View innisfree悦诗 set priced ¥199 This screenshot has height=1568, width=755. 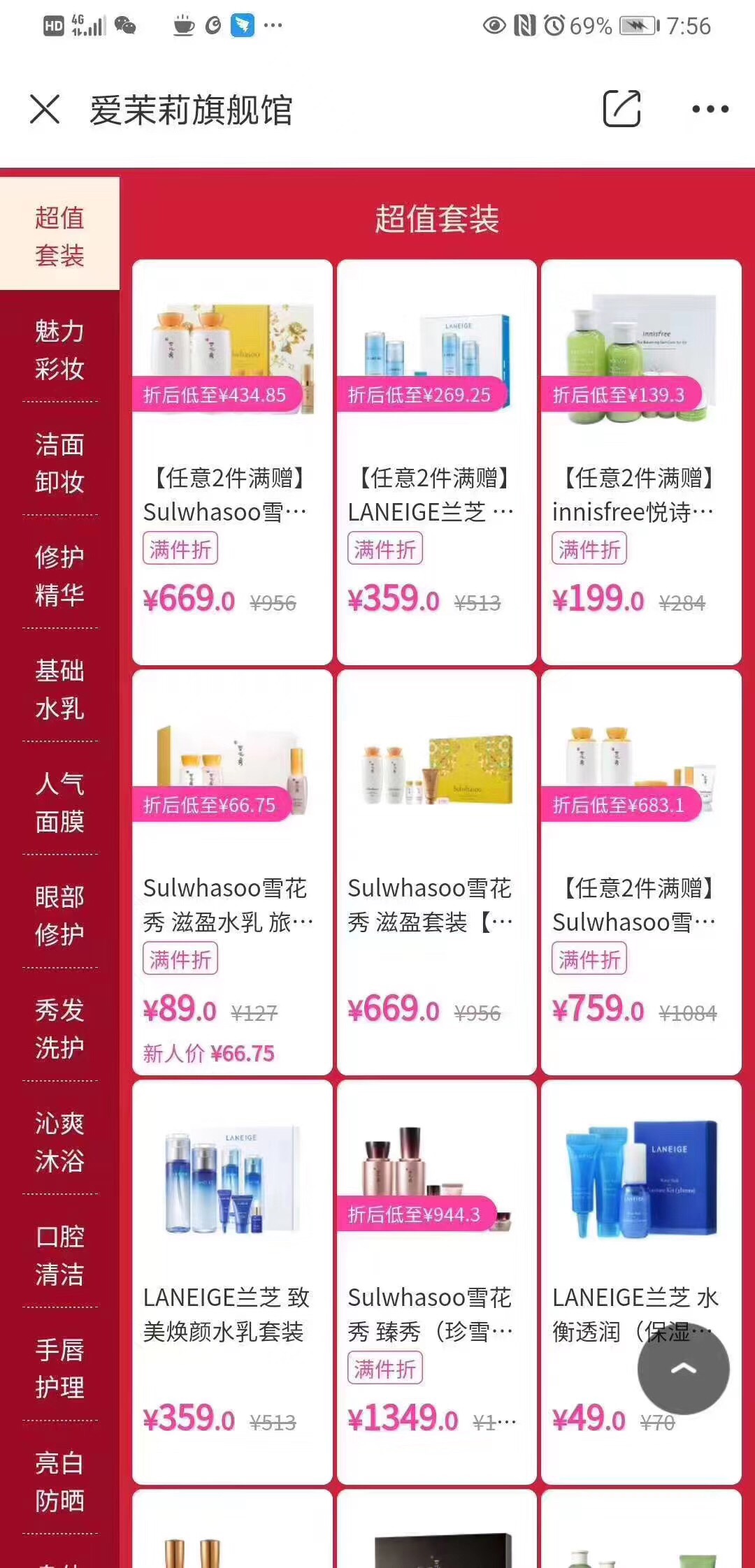641,461
